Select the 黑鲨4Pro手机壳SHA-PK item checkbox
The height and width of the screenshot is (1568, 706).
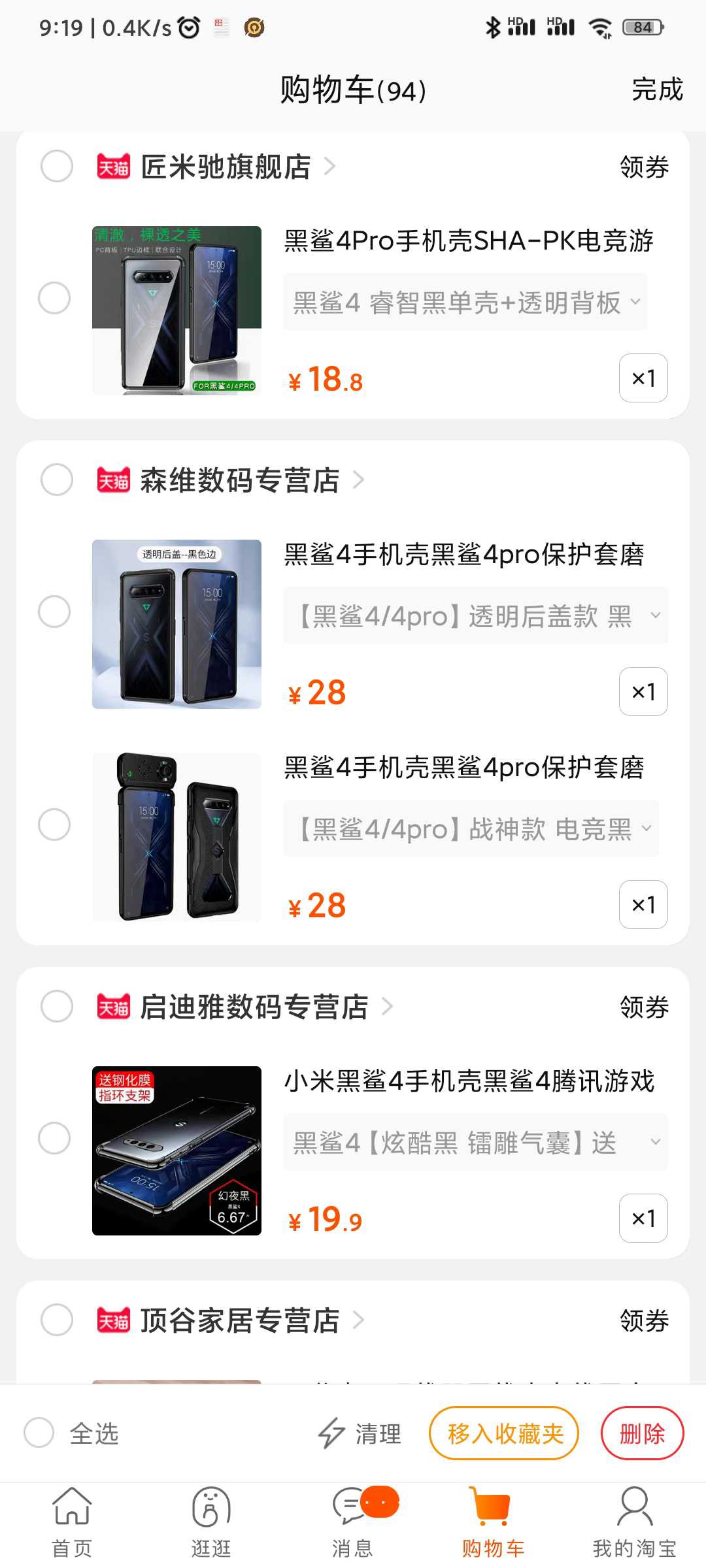54,298
